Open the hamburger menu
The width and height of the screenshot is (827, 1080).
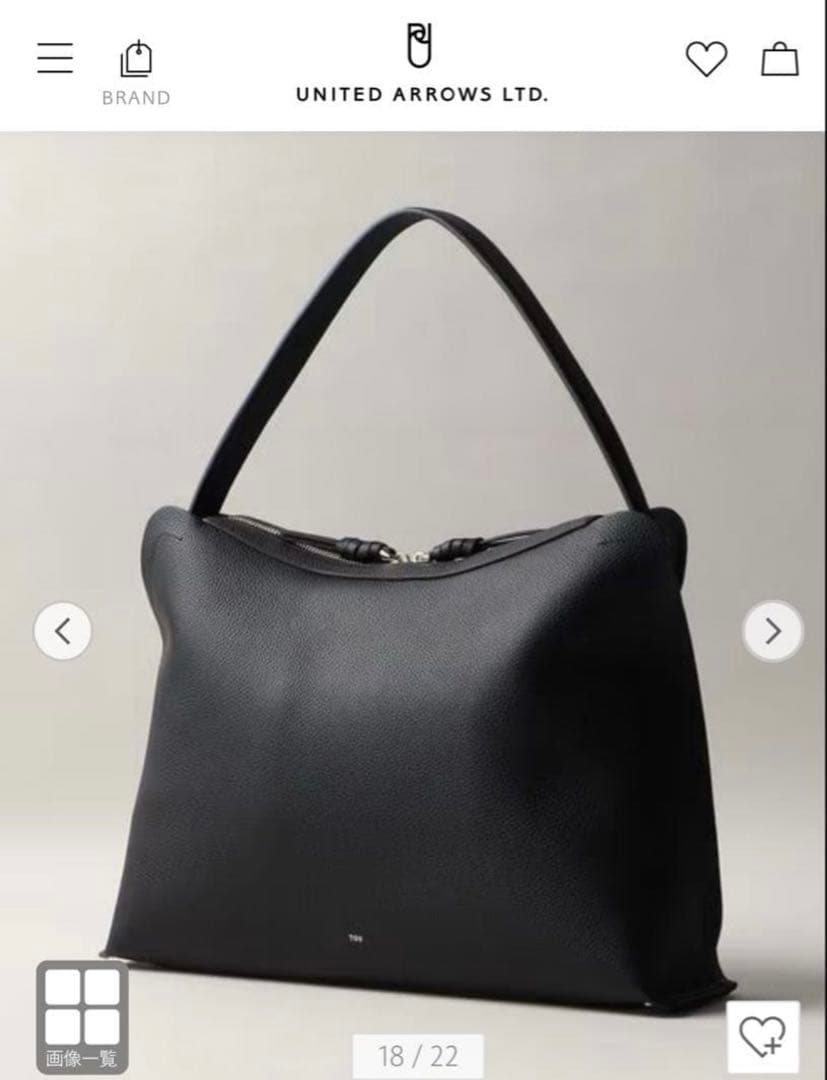pos(55,58)
